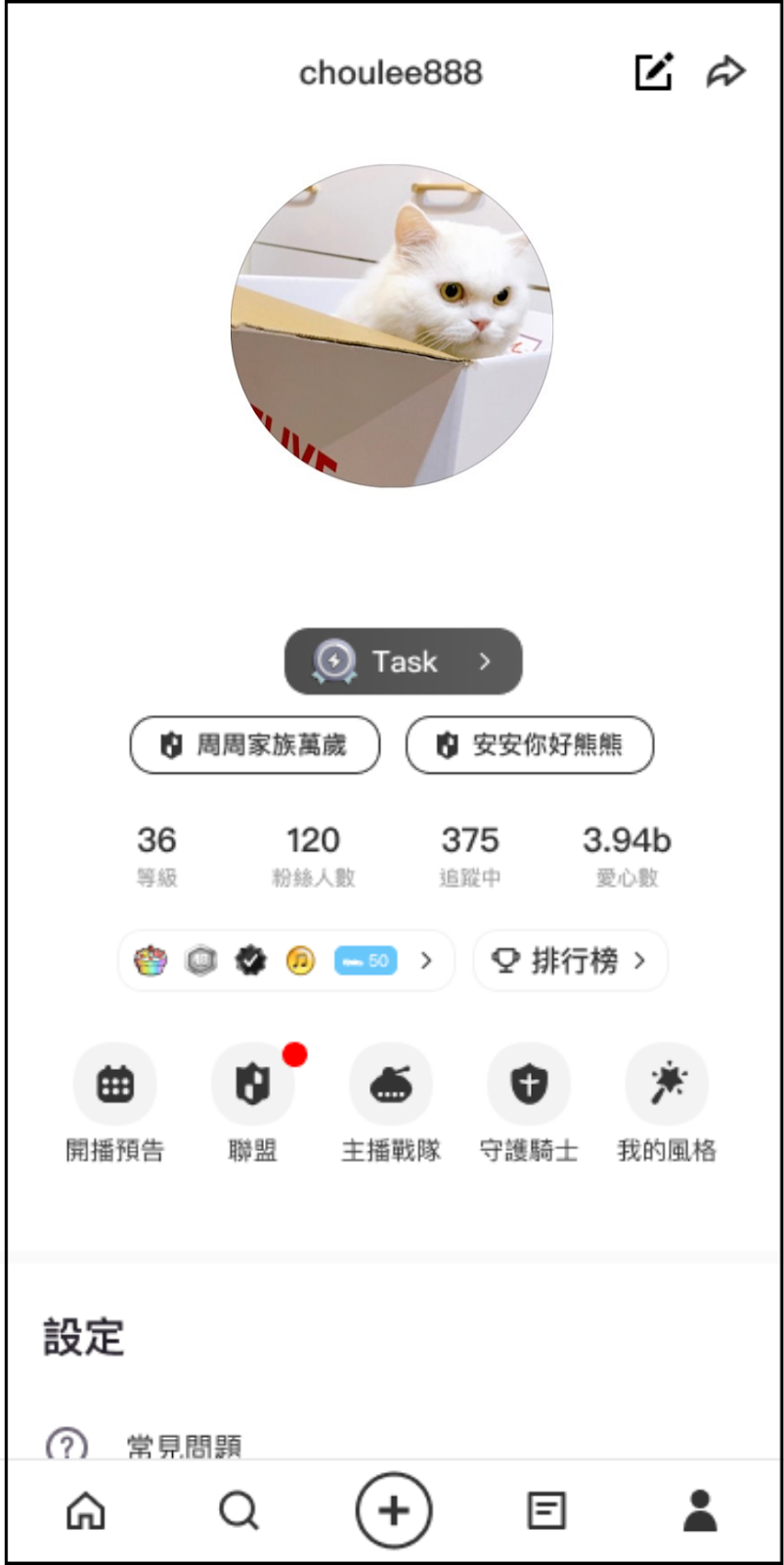This screenshot has height=1565, width=784.
Task: Select the profile tab
Action: [700, 1512]
